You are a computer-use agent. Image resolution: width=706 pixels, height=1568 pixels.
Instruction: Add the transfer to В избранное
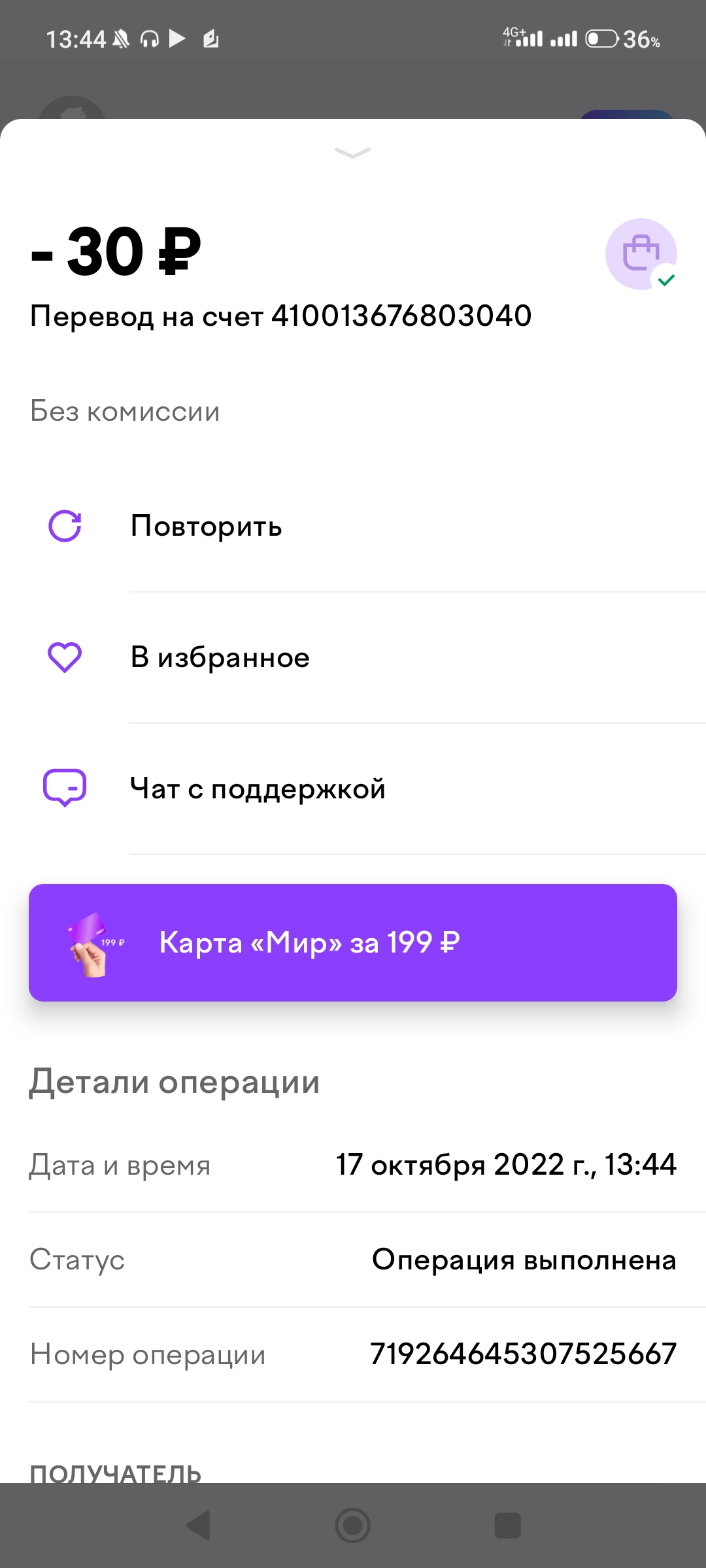tap(220, 657)
